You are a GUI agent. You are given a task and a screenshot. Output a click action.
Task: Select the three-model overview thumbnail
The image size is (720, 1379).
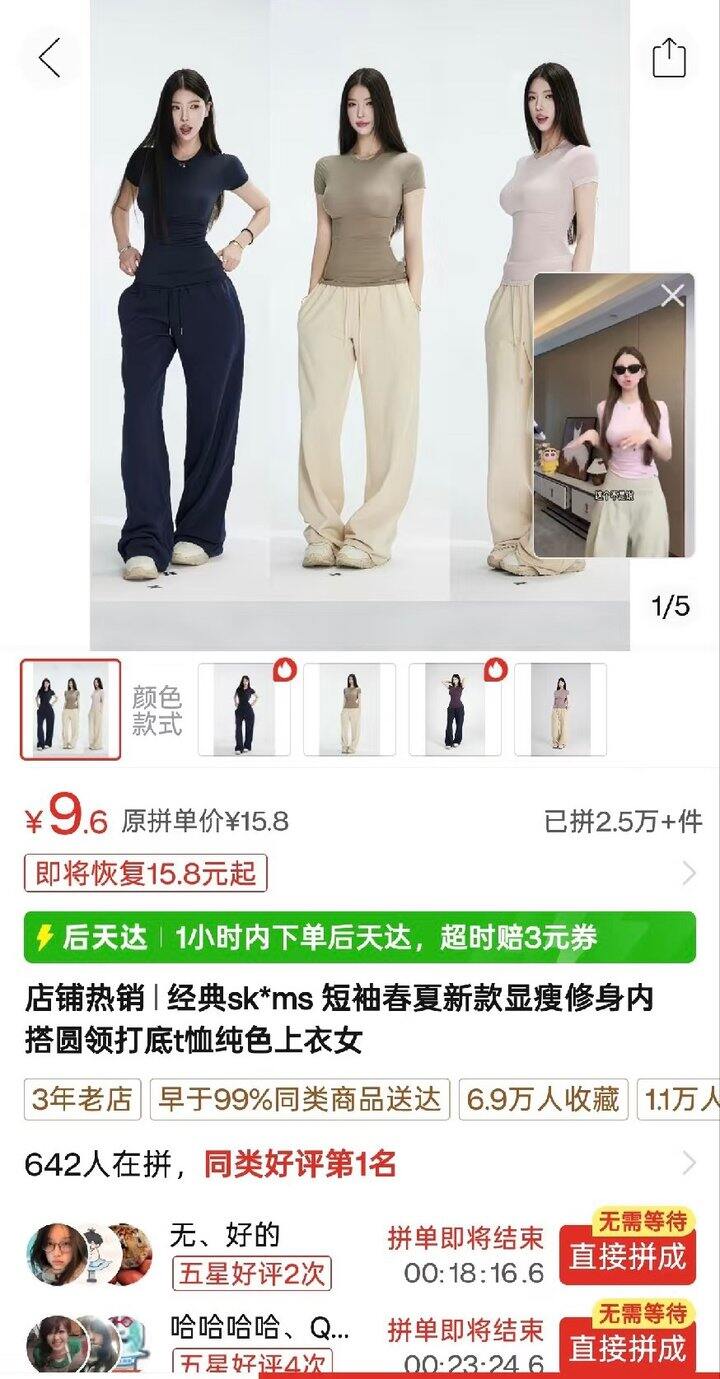[70, 709]
